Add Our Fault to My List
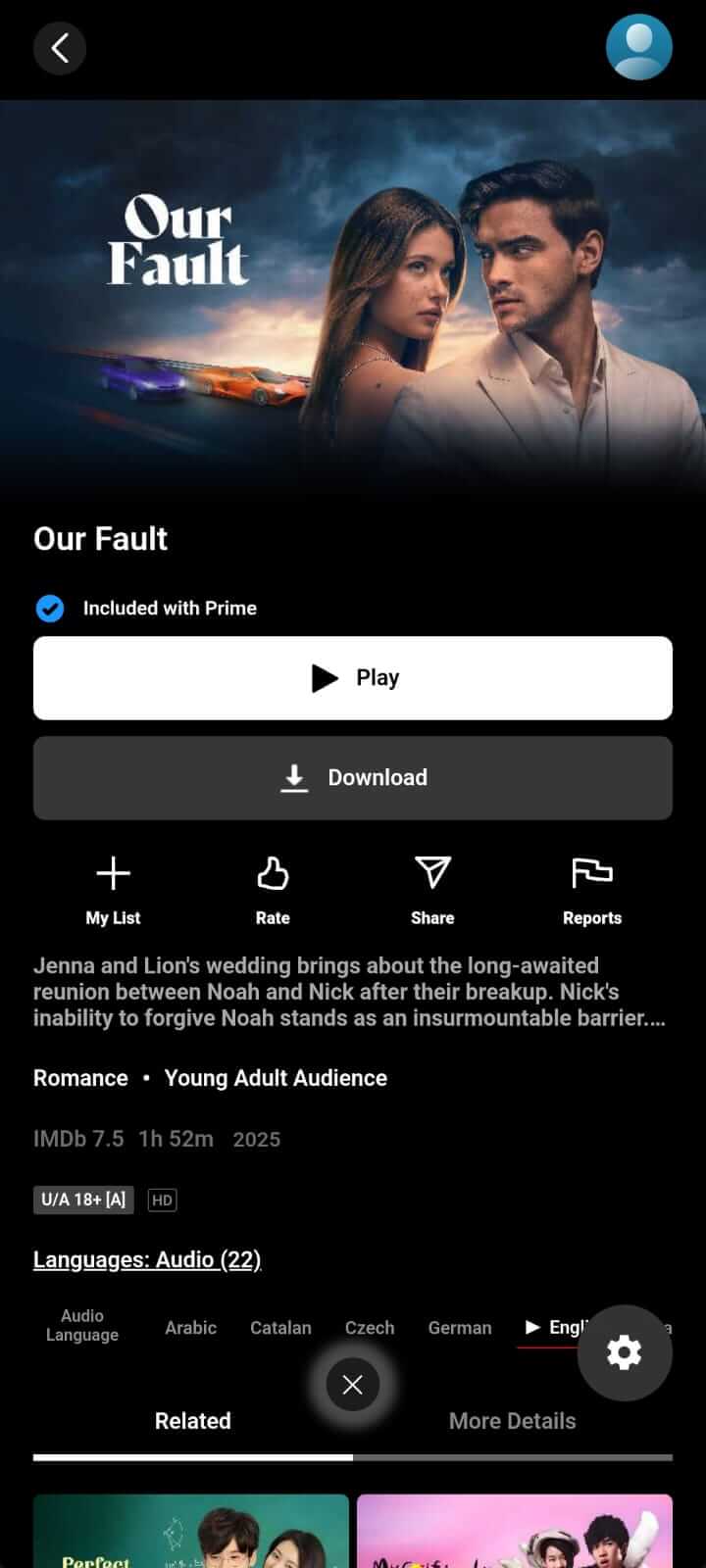 [x=113, y=889]
